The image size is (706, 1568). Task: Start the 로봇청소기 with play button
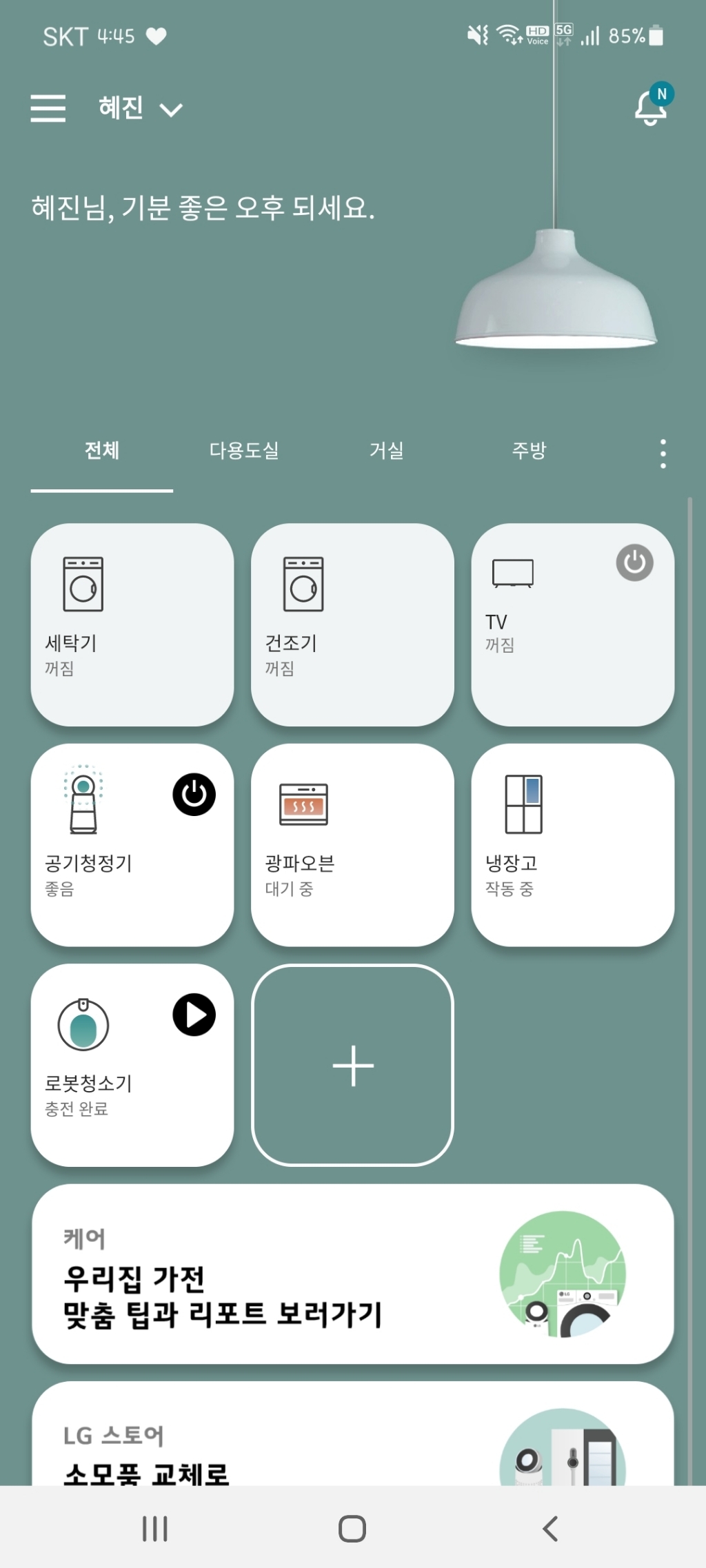pos(194,1015)
